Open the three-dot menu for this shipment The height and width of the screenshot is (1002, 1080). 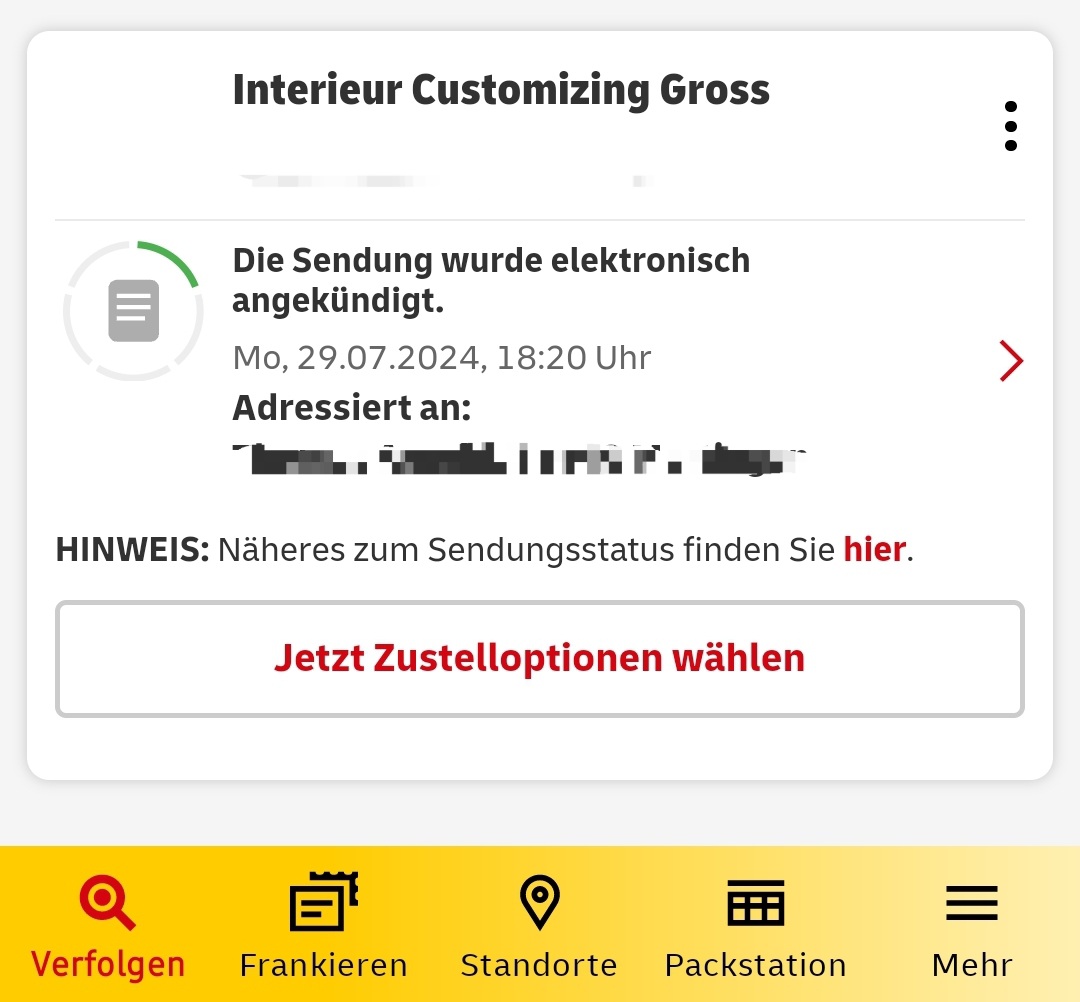click(1011, 126)
